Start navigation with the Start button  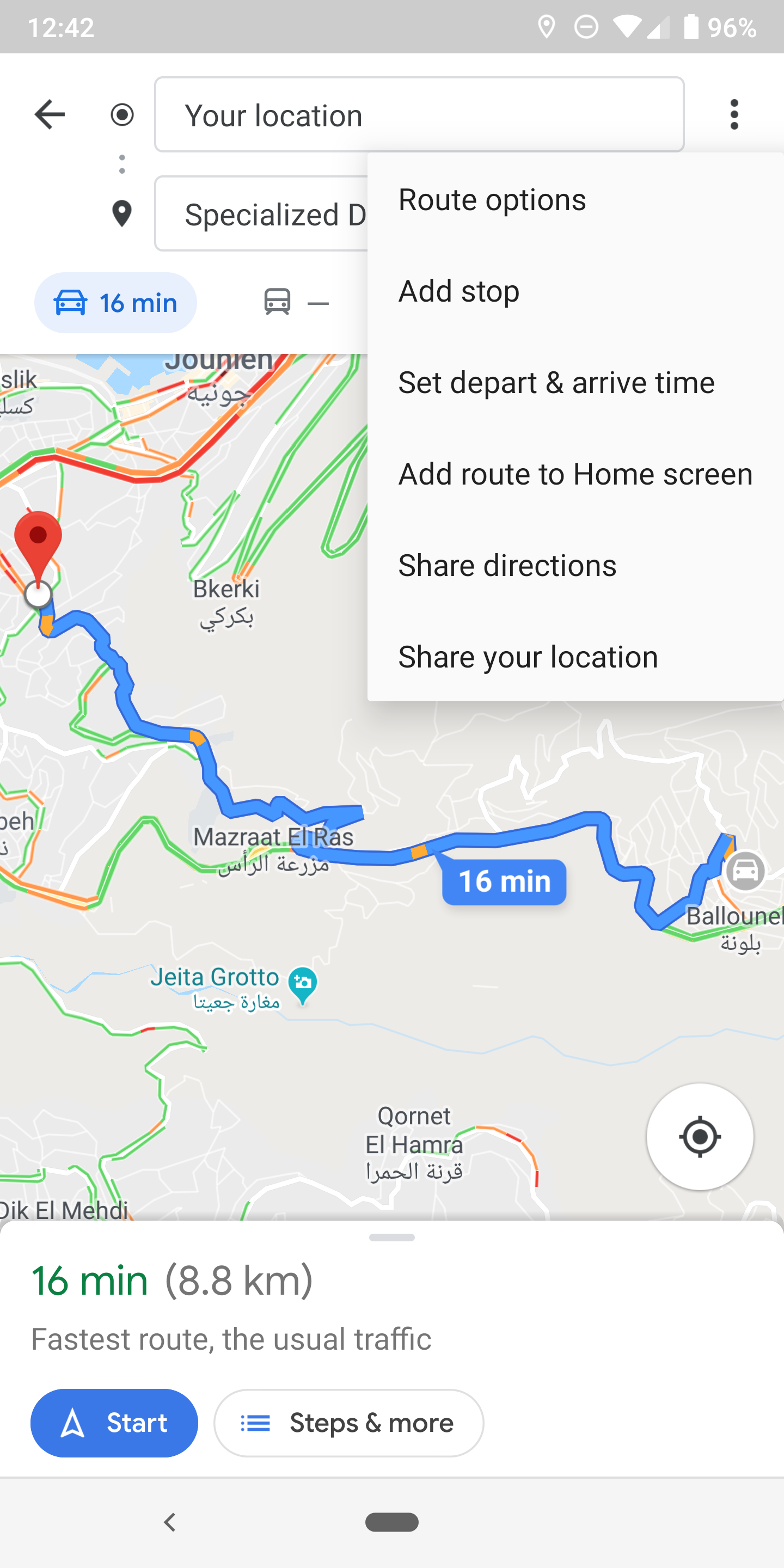coord(114,1423)
